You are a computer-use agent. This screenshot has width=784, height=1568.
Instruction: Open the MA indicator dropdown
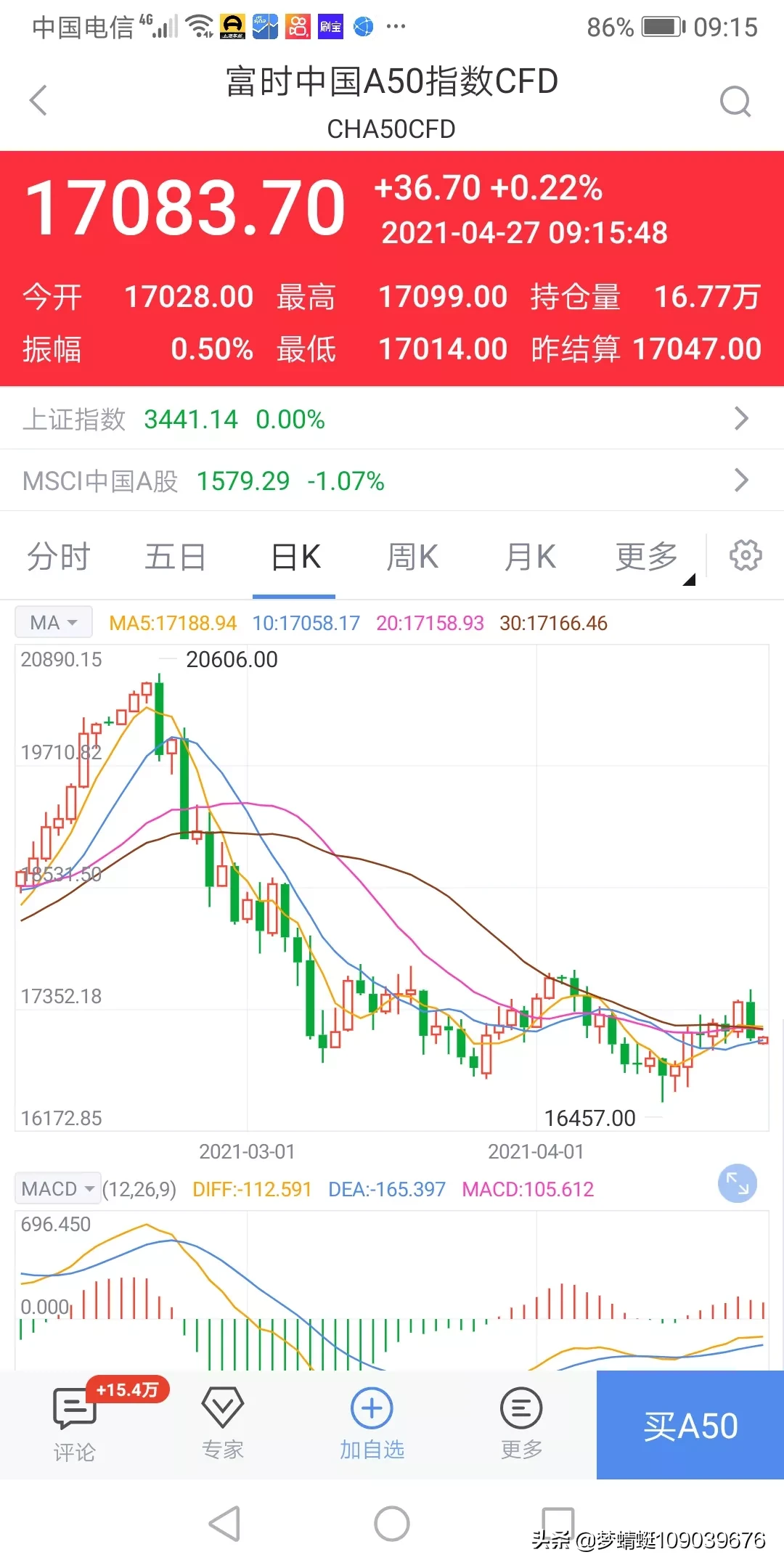pyautogui.click(x=54, y=622)
